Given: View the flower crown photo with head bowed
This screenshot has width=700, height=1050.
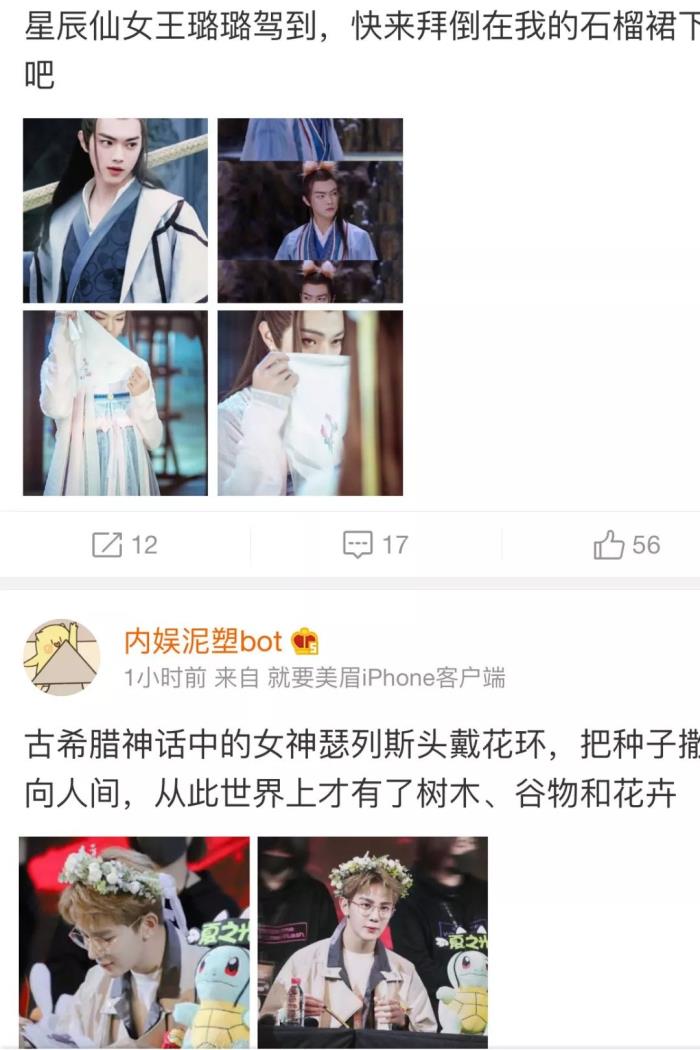Looking at the screenshot, I should [x=134, y=941].
